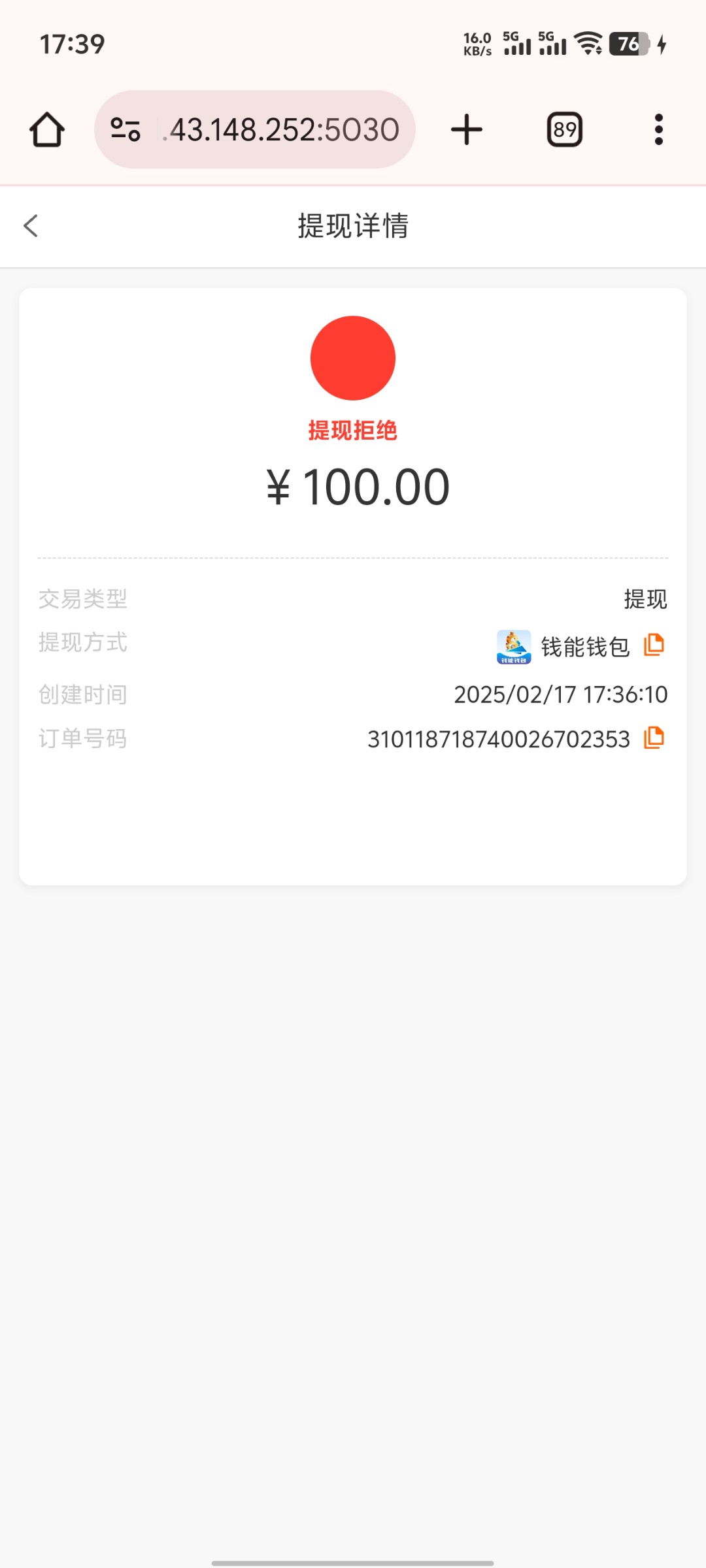Image resolution: width=706 pixels, height=1568 pixels.
Task: Copy the order number 订单号码
Action: click(654, 738)
